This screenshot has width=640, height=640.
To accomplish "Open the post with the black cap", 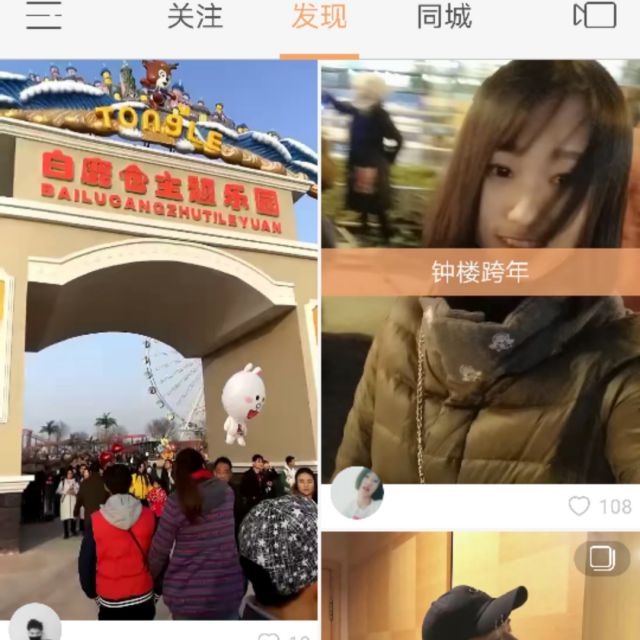I will (480, 590).
